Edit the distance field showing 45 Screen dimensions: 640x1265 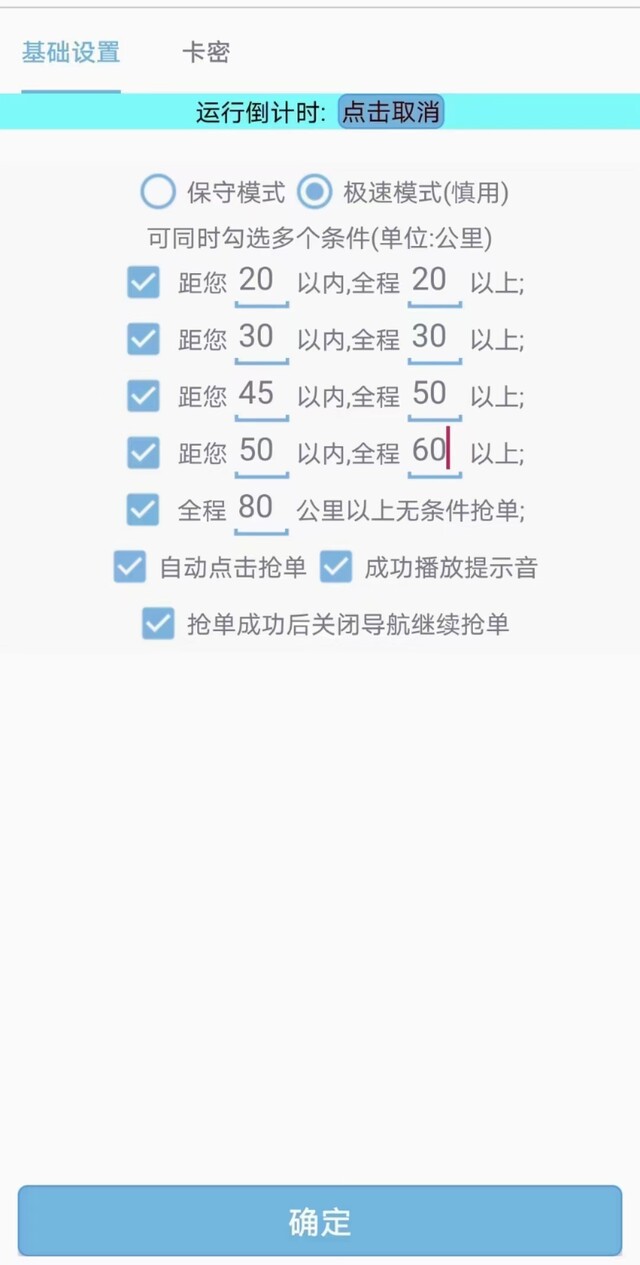(x=261, y=395)
